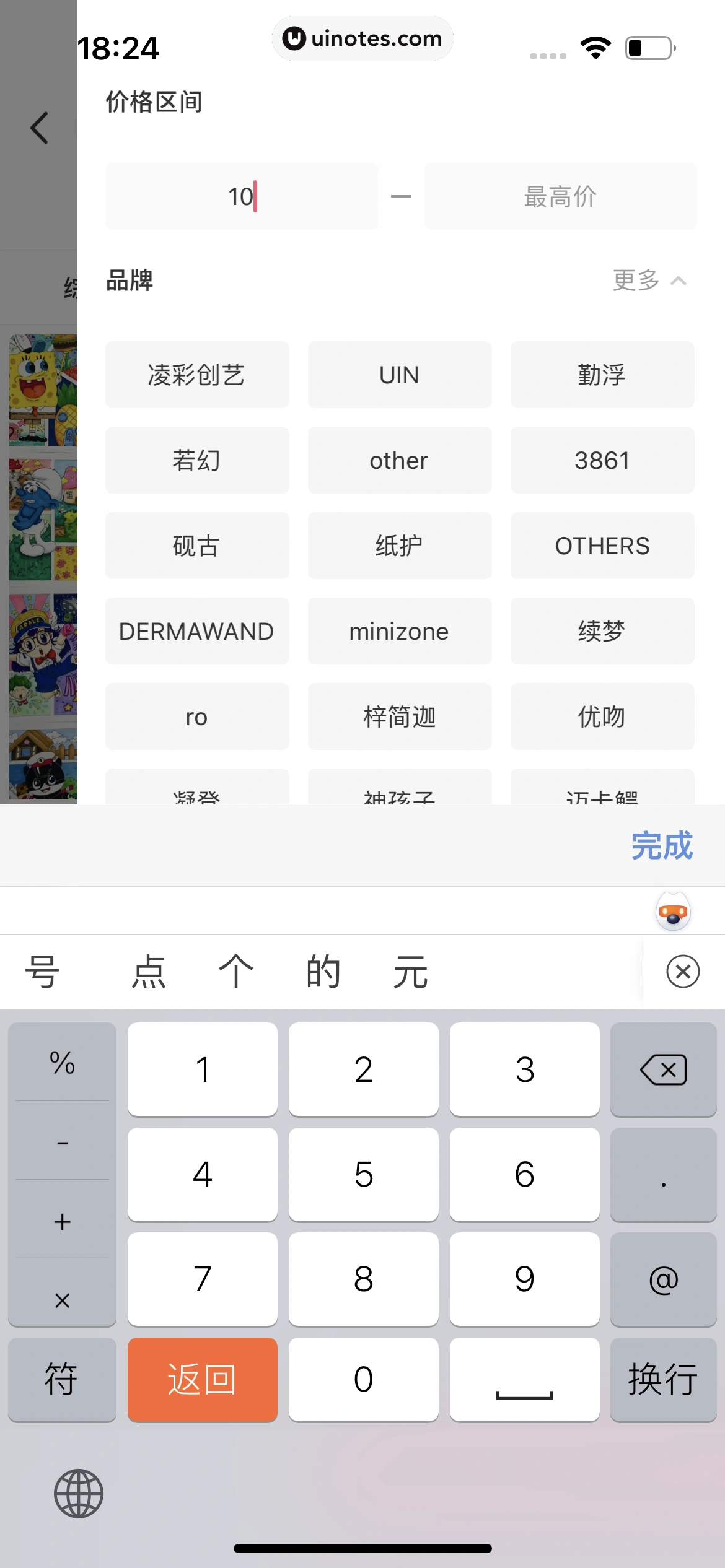Tap the @ key on the keyboard
This screenshot has width=725, height=1568.
[662, 1279]
